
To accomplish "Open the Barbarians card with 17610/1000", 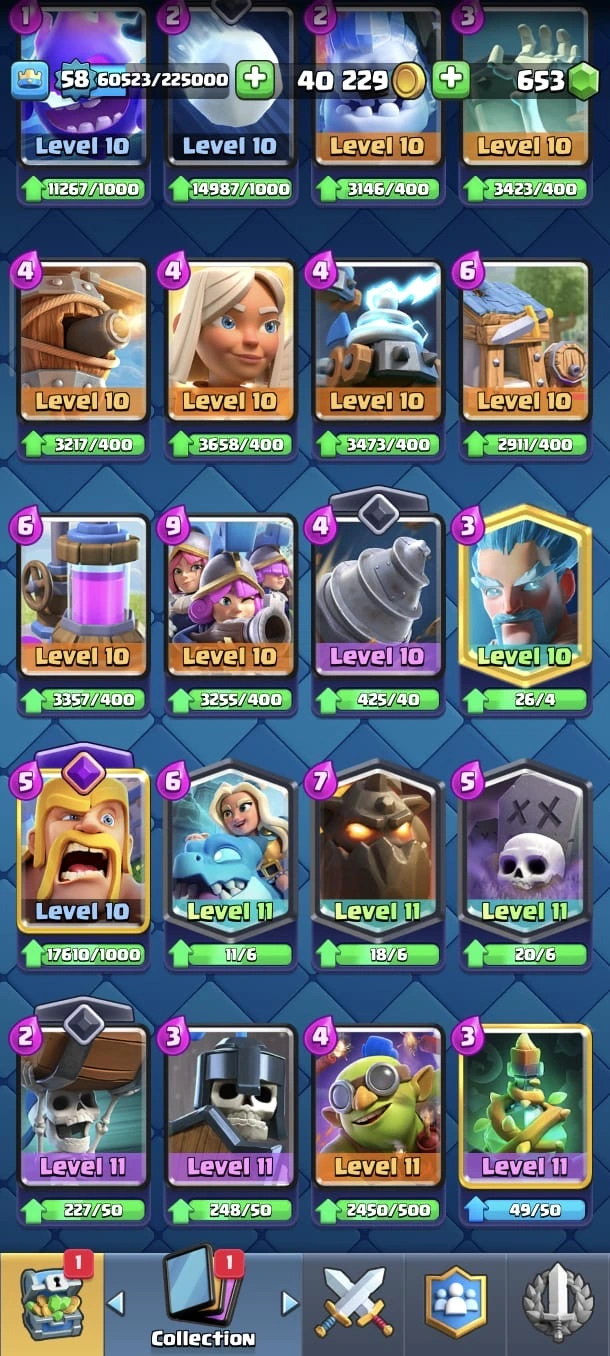I will [82, 850].
